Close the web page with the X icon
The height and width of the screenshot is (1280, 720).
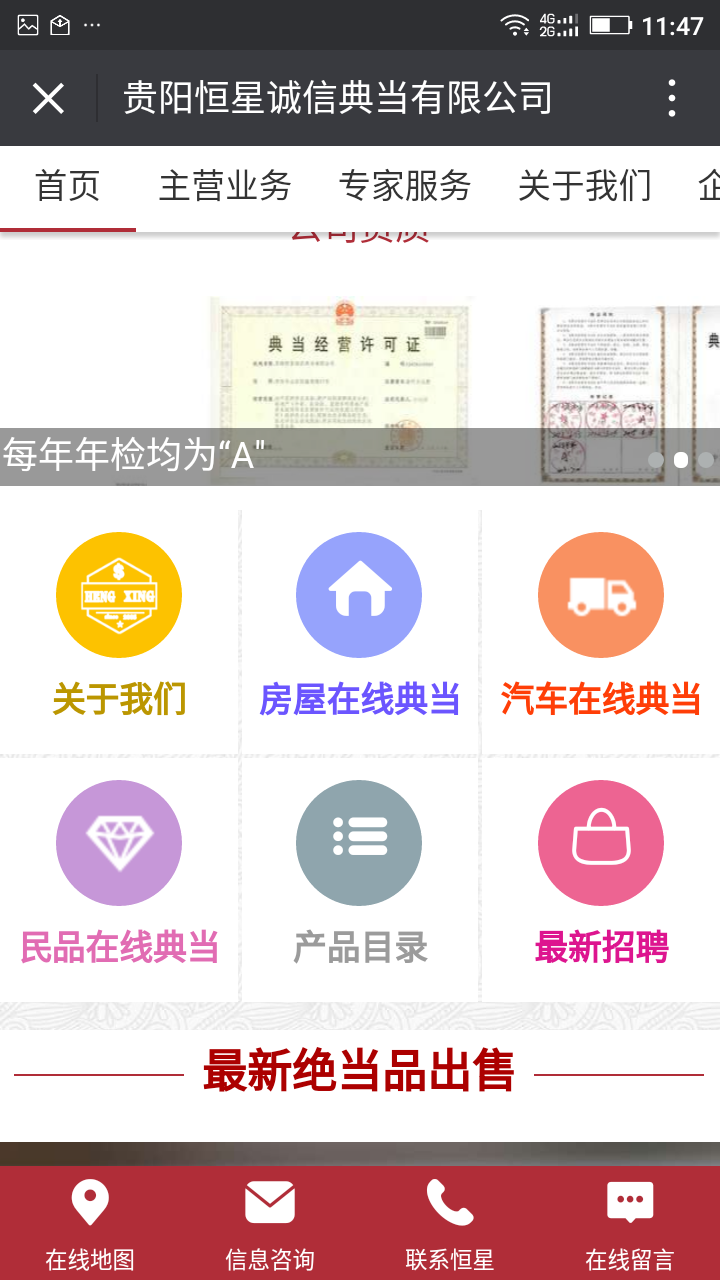click(48, 99)
